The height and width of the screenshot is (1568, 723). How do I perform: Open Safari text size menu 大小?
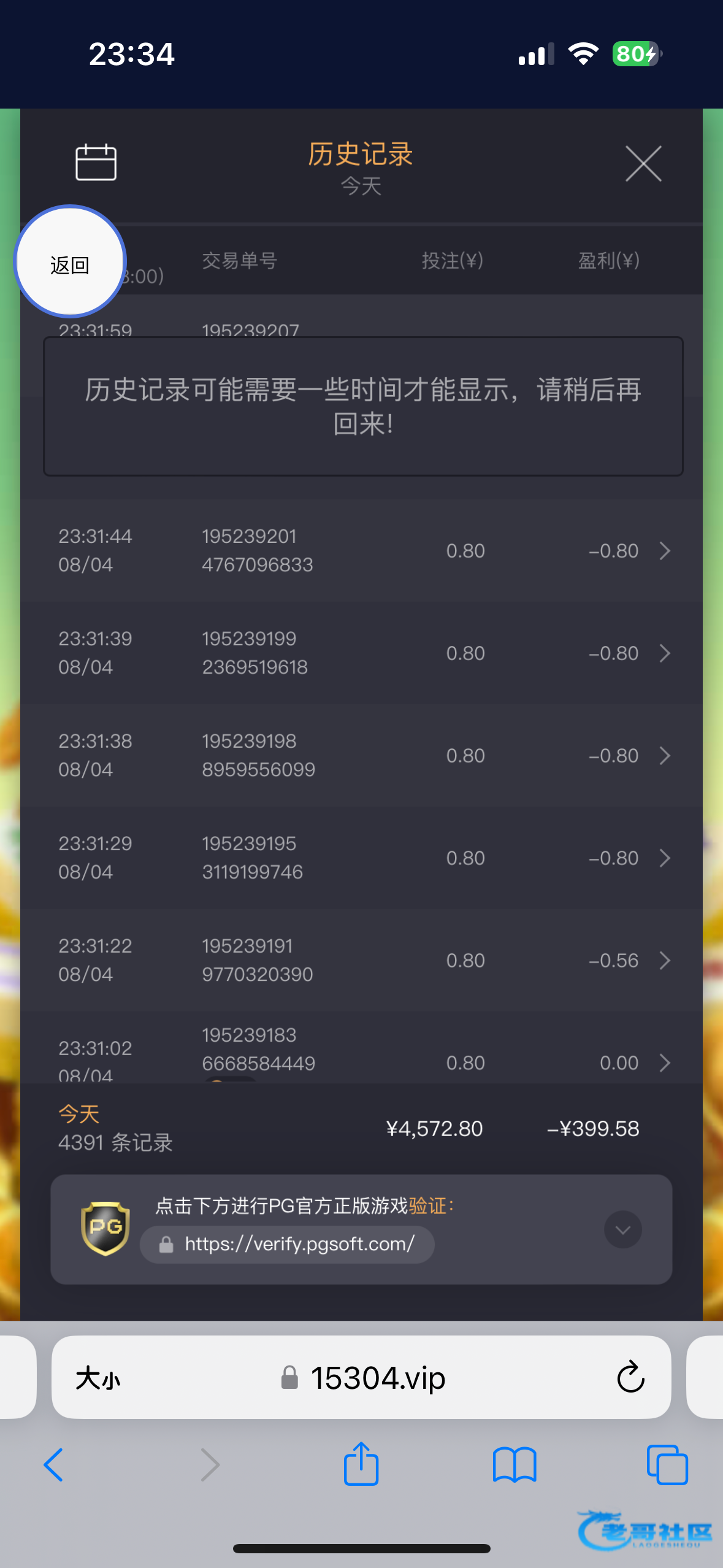tap(98, 1378)
